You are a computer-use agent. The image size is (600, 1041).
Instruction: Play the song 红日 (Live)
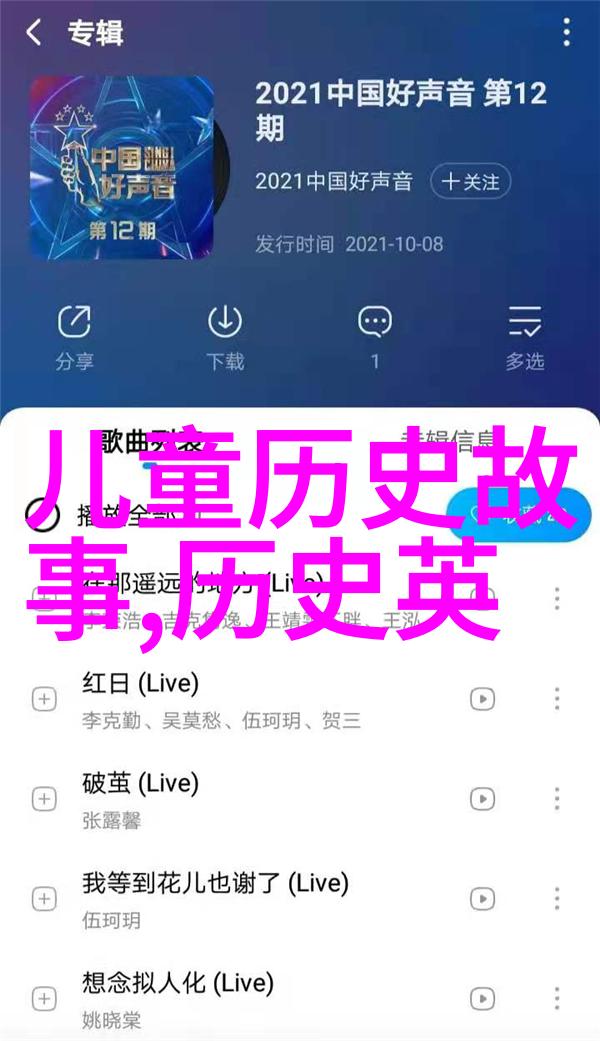pyautogui.click(x=250, y=699)
